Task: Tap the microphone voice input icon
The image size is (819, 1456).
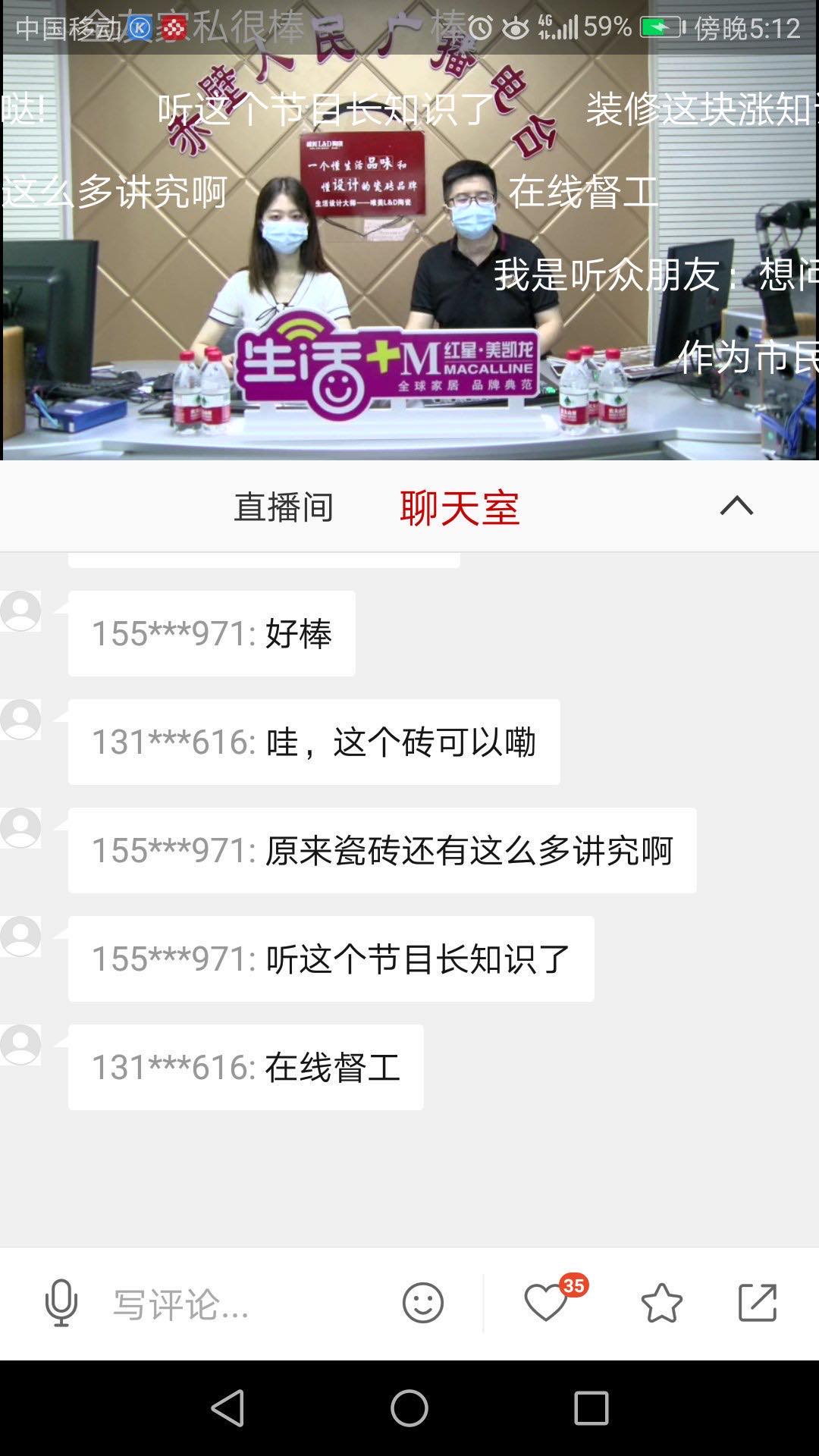Action: (61, 1303)
